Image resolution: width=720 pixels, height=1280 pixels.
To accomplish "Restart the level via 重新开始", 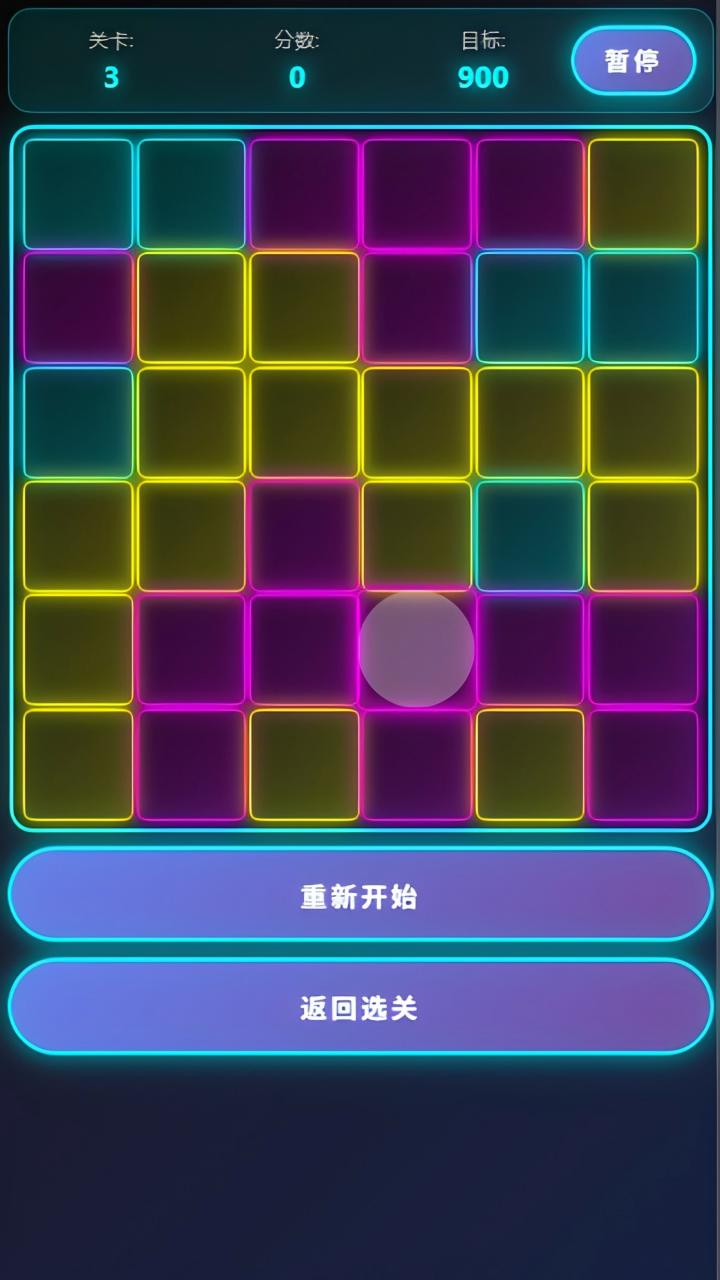I will point(360,895).
